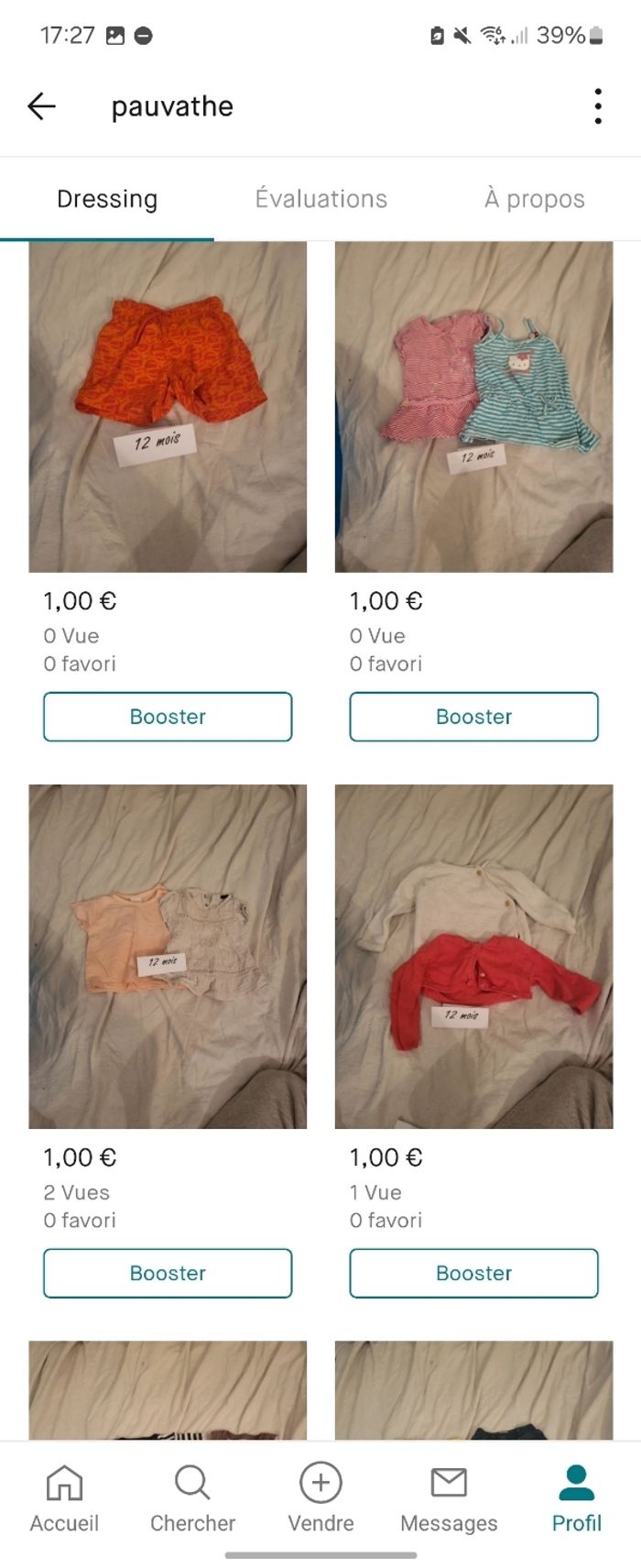
Task: Select the Profil tab
Action: (x=576, y=1499)
